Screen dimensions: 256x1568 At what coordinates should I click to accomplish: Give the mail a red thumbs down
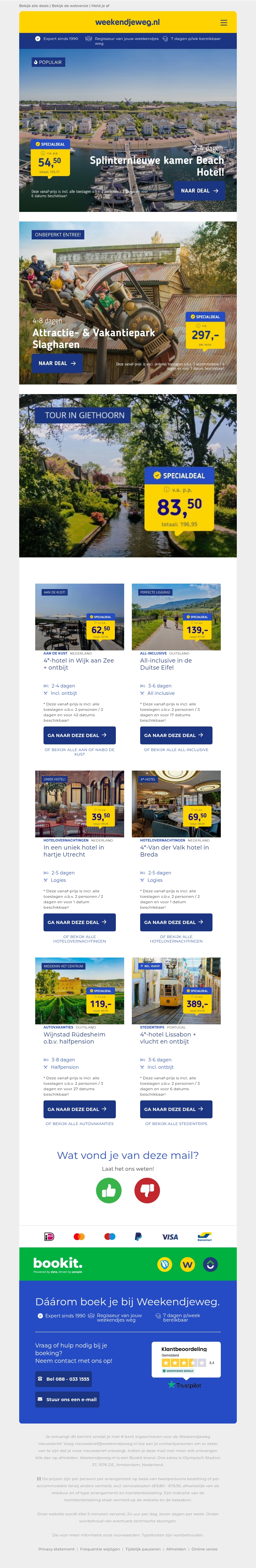coord(147,1190)
